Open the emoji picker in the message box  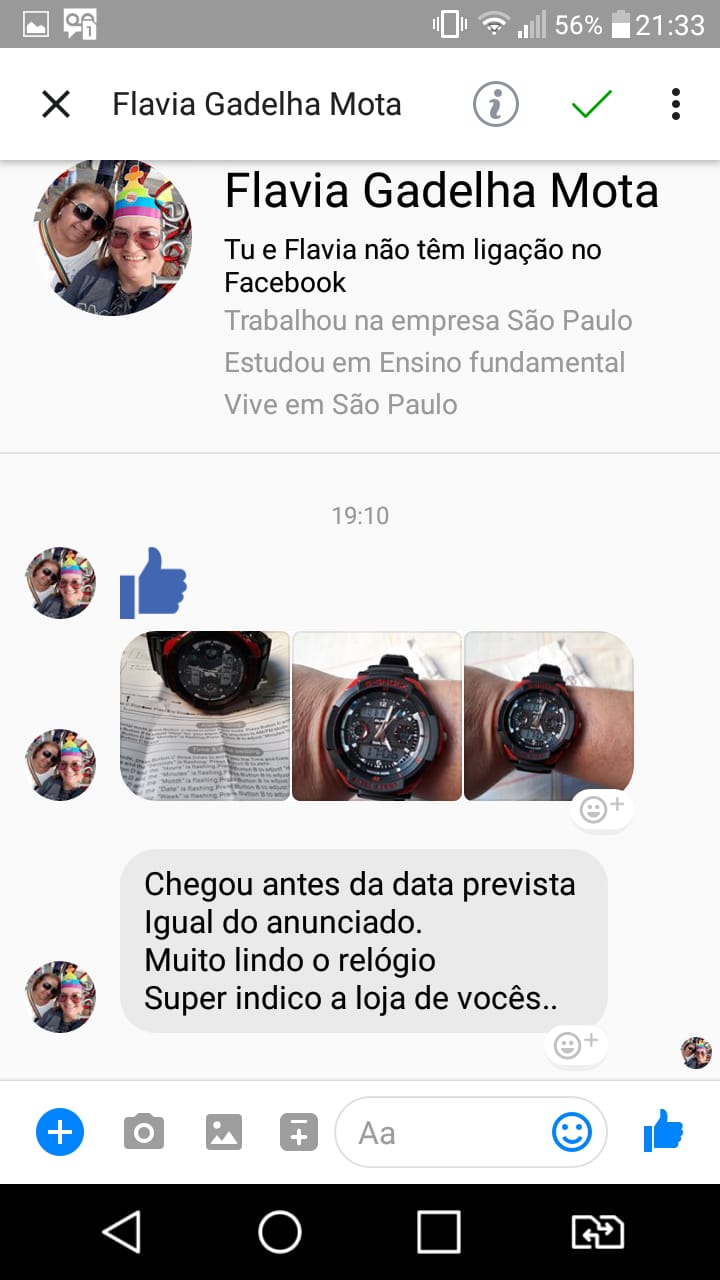click(572, 1132)
